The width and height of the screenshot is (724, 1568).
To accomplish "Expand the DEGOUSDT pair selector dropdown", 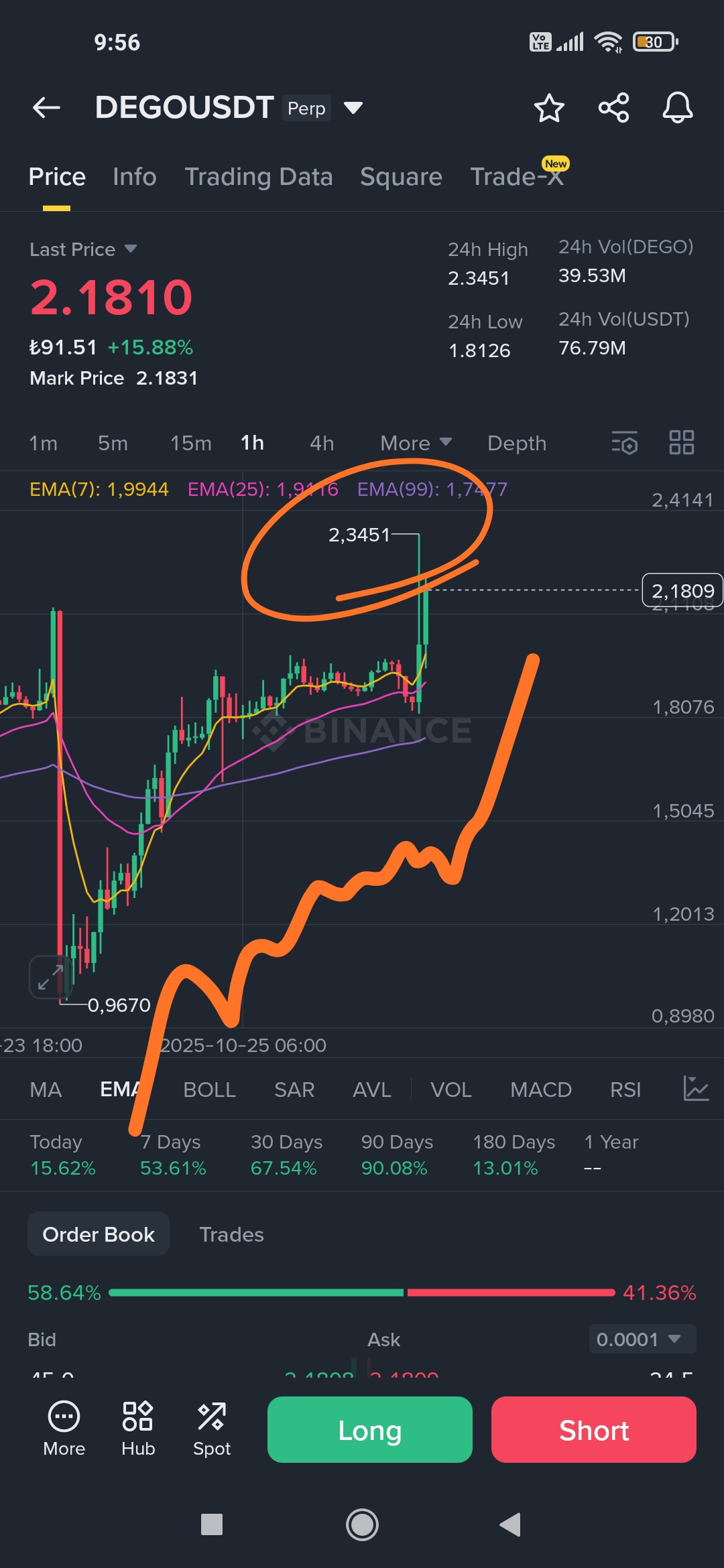I will pyautogui.click(x=353, y=107).
